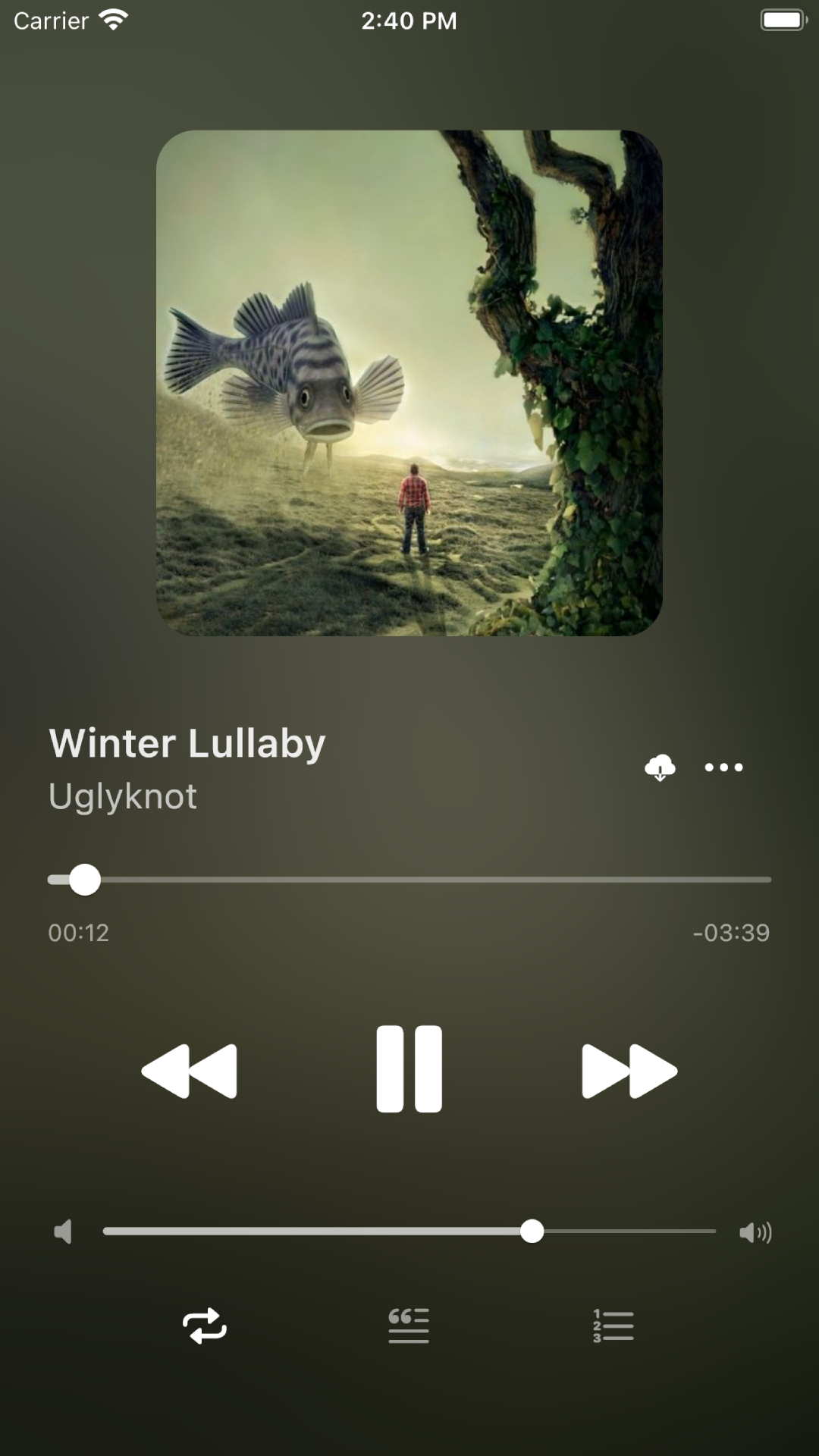Pause the playing song
This screenshot has width=819, height=1456.
(x=409, y=1069)
